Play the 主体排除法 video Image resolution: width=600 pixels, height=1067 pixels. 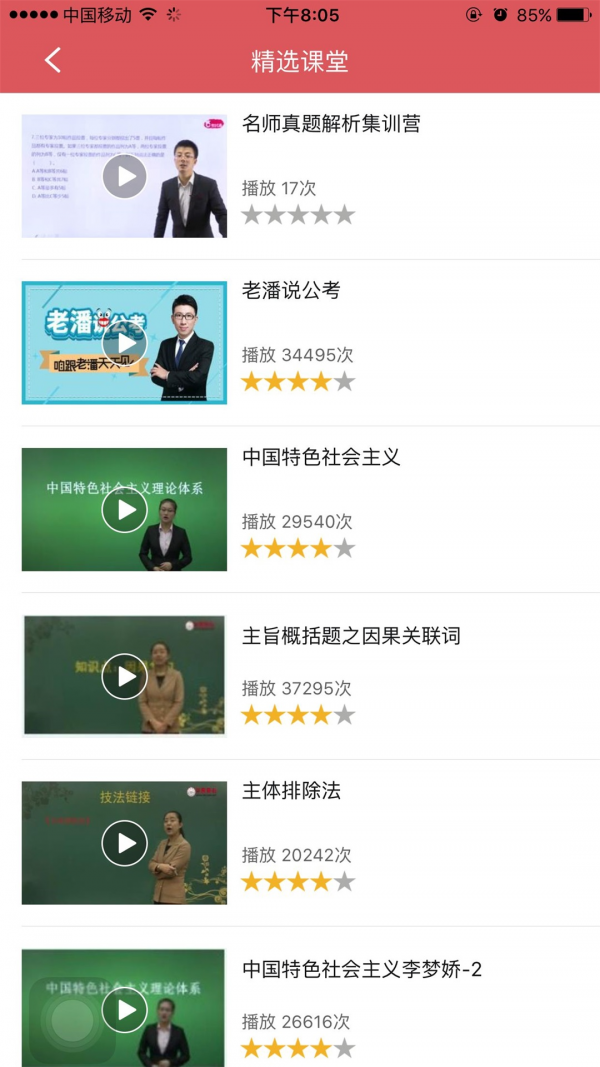[125, 843]
